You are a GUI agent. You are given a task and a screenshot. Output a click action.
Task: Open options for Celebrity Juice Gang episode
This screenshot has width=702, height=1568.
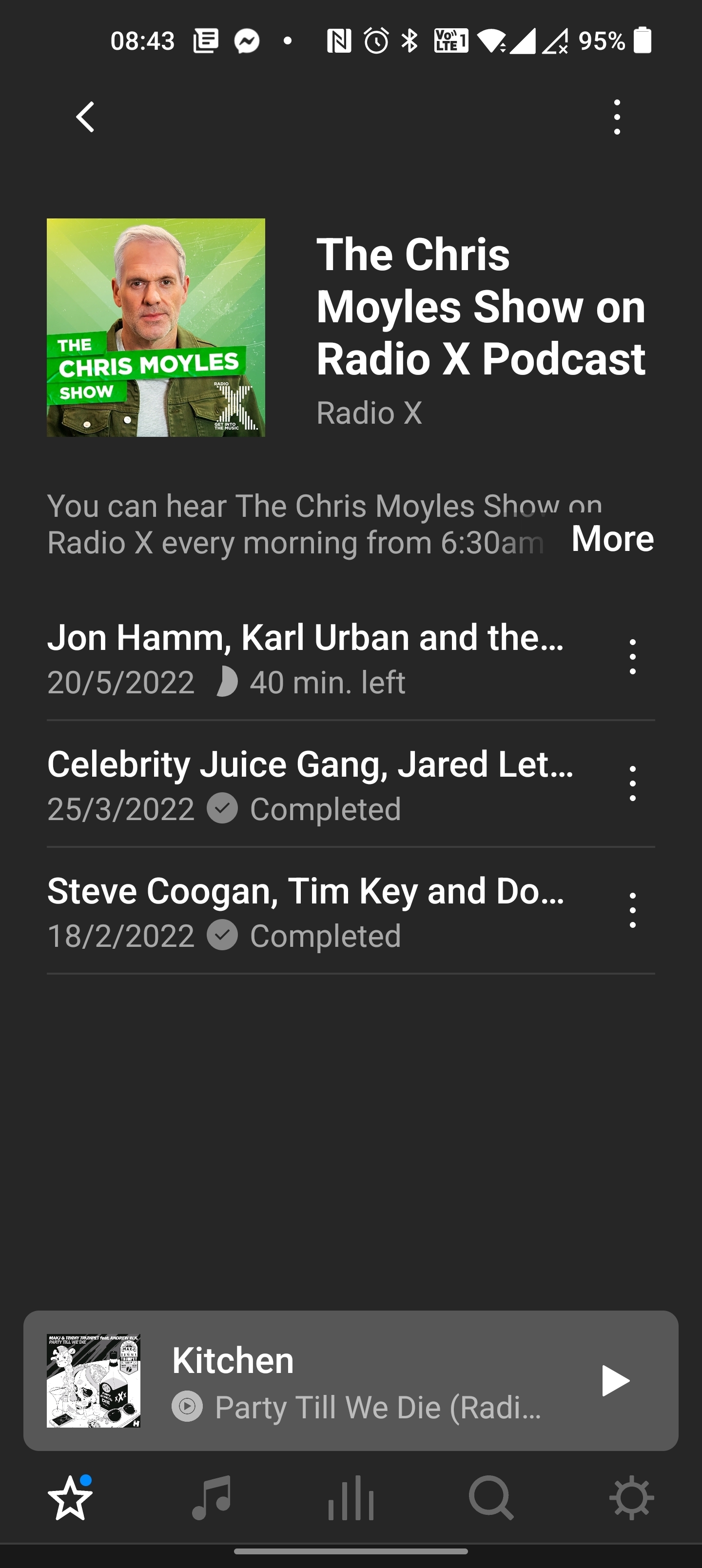[x=633, y=784]
